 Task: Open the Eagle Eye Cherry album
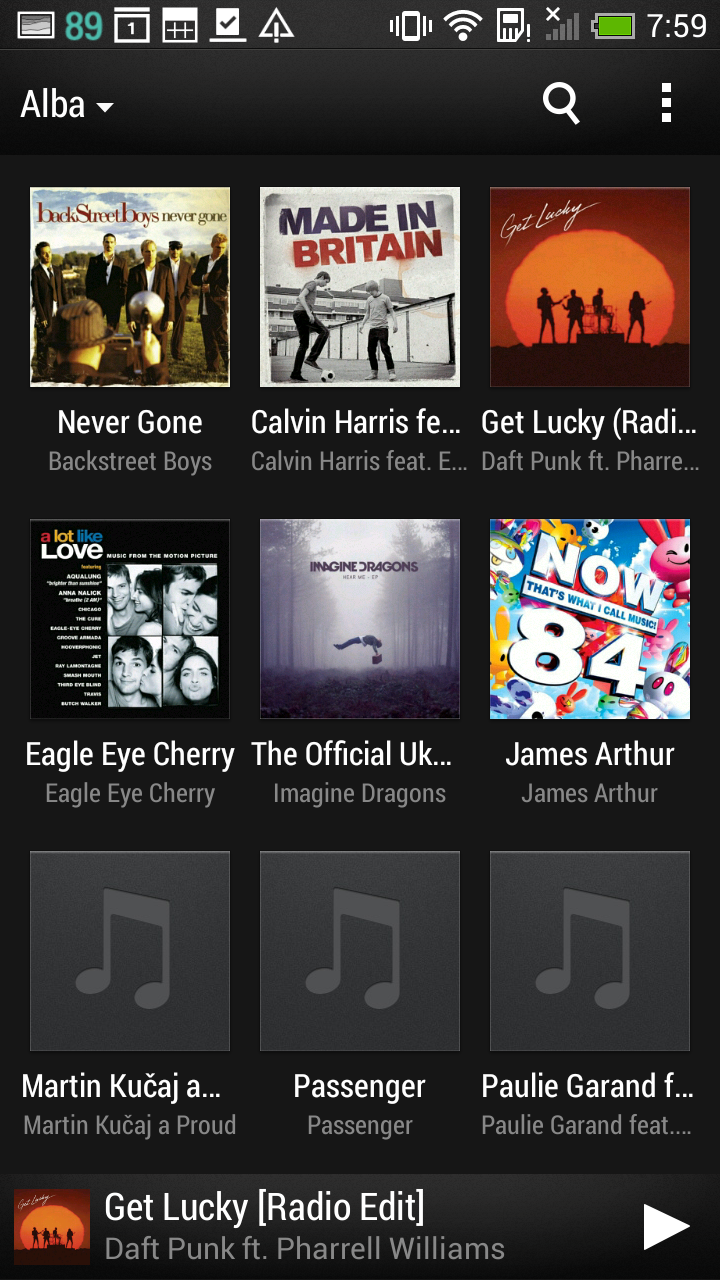click(x=130, y=619)
